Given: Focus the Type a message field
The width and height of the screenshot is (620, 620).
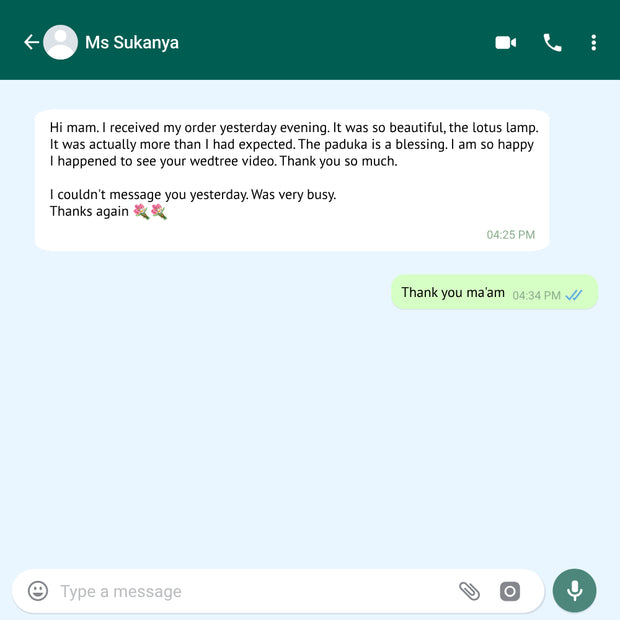Looking at the screenshot, I should coord(250,591).
